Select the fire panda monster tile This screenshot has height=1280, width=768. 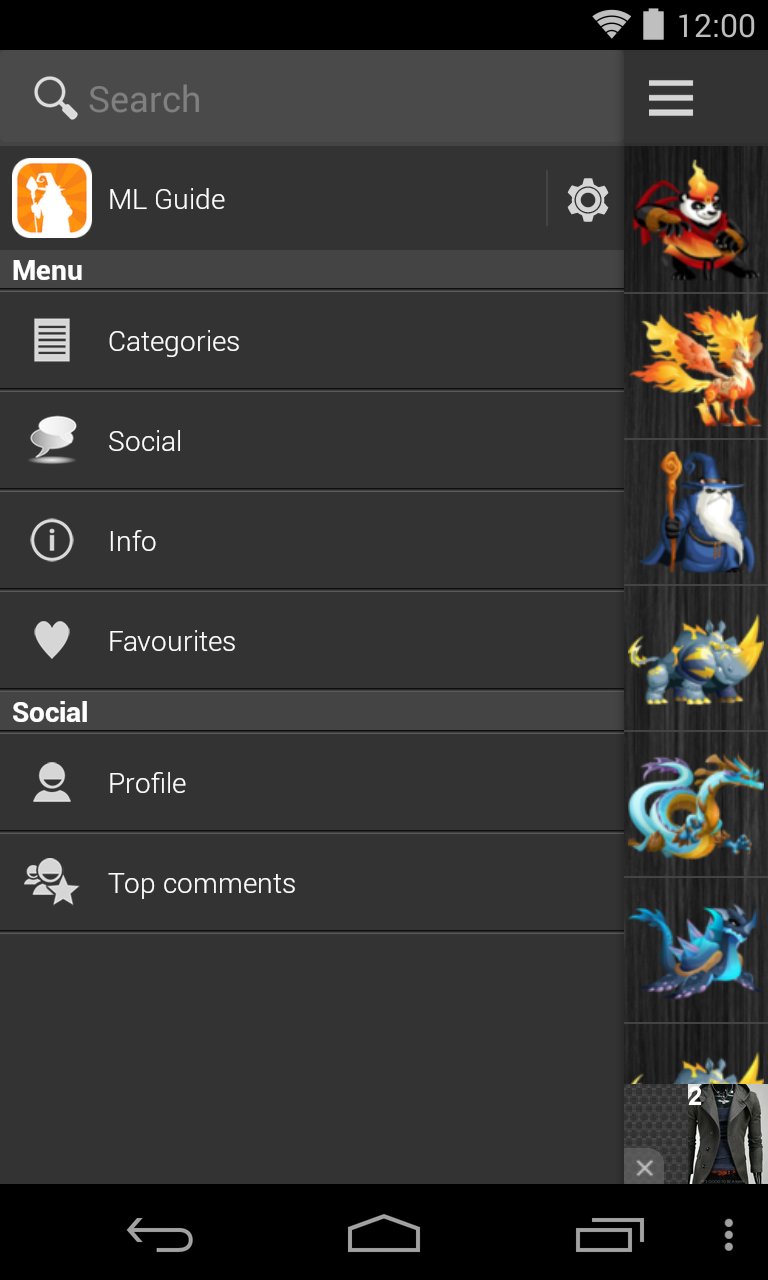[x=696, y=220]
